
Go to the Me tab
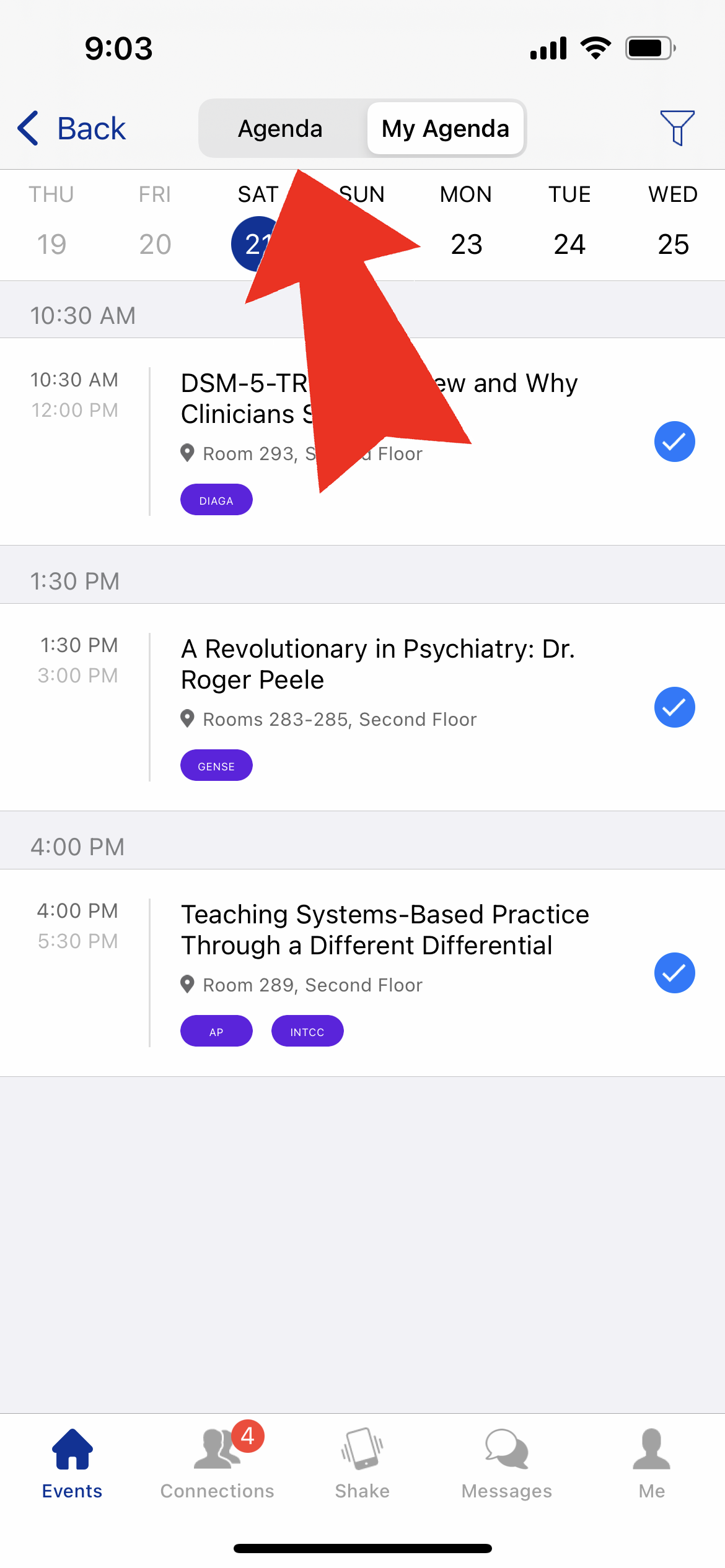coord(652,1463)
